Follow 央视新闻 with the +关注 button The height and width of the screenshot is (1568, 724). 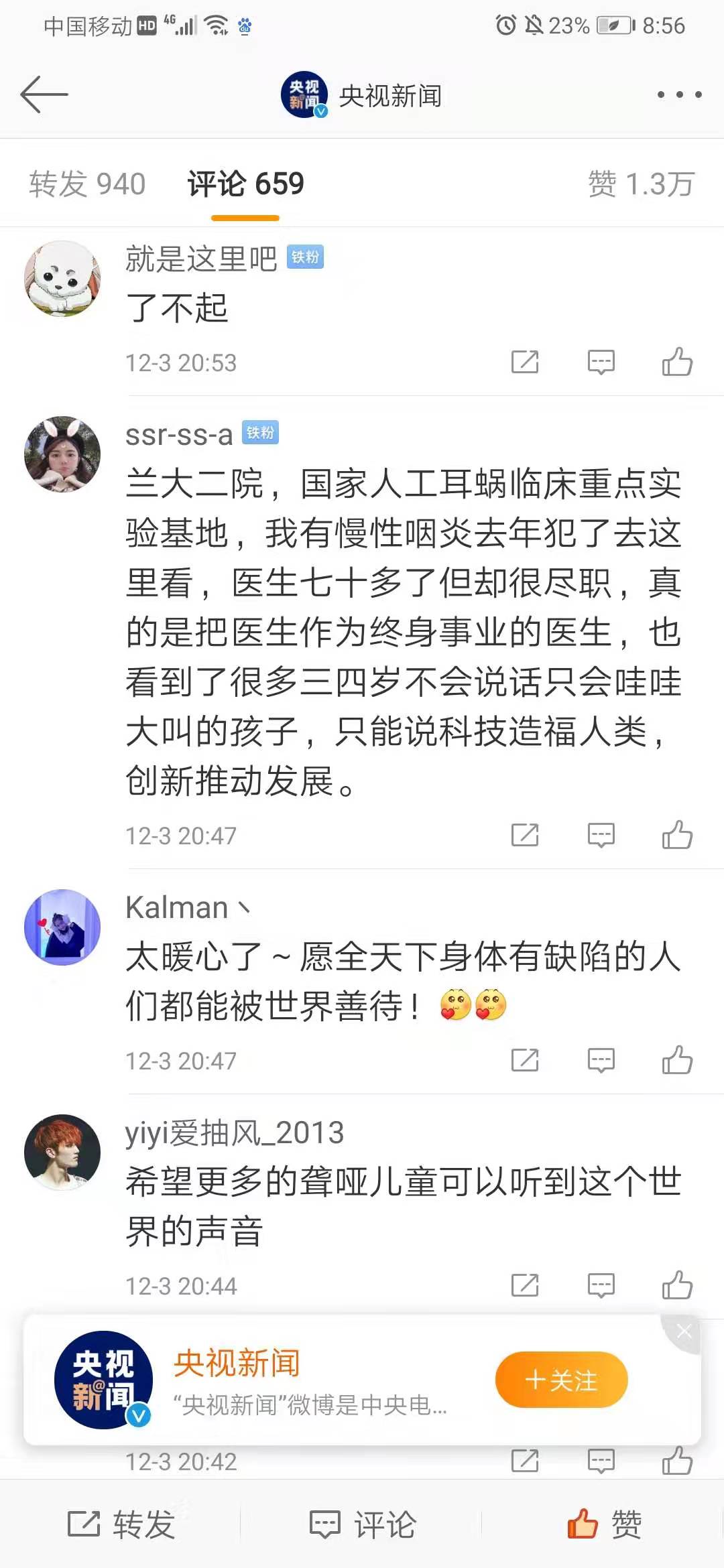(561, 1380)
